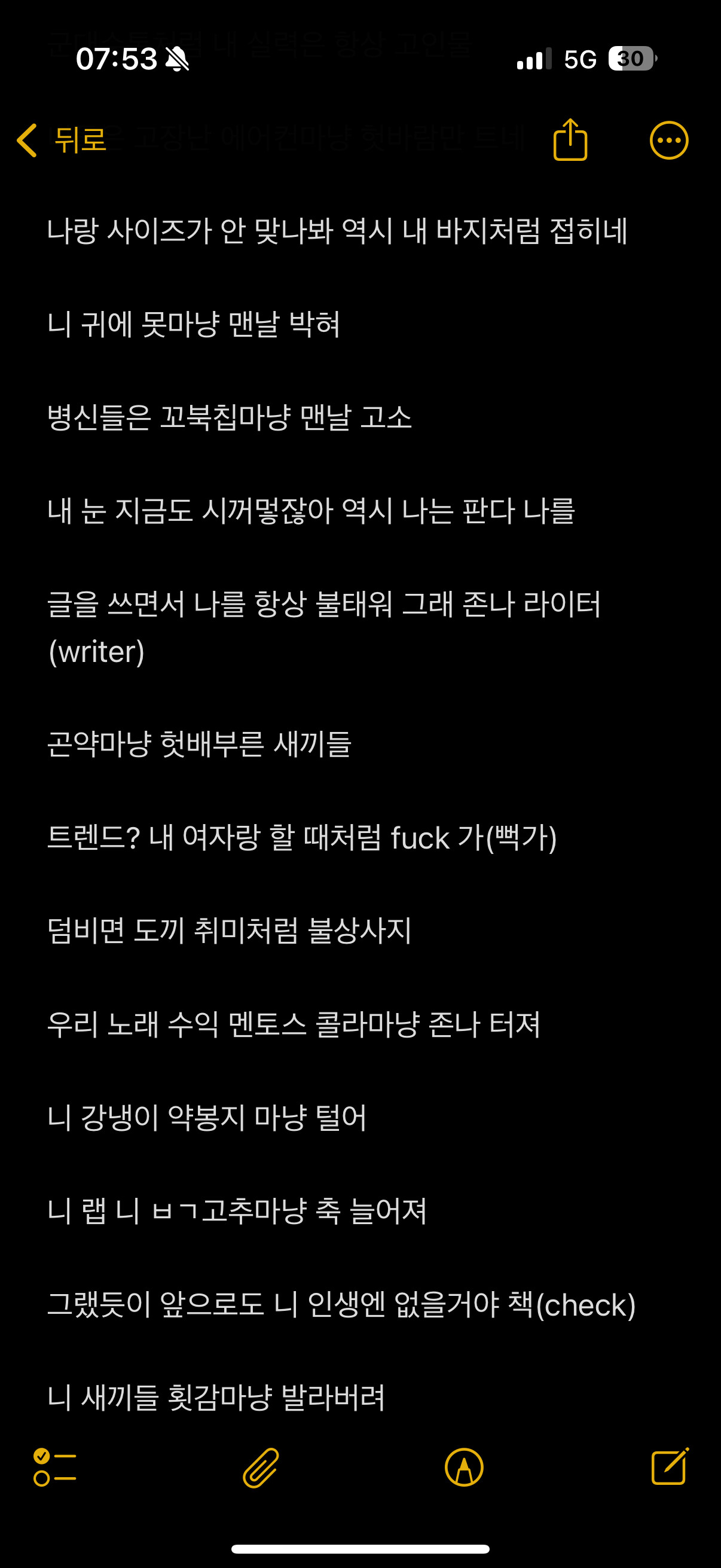
Task: Share this note
Action: pos(570,139)
